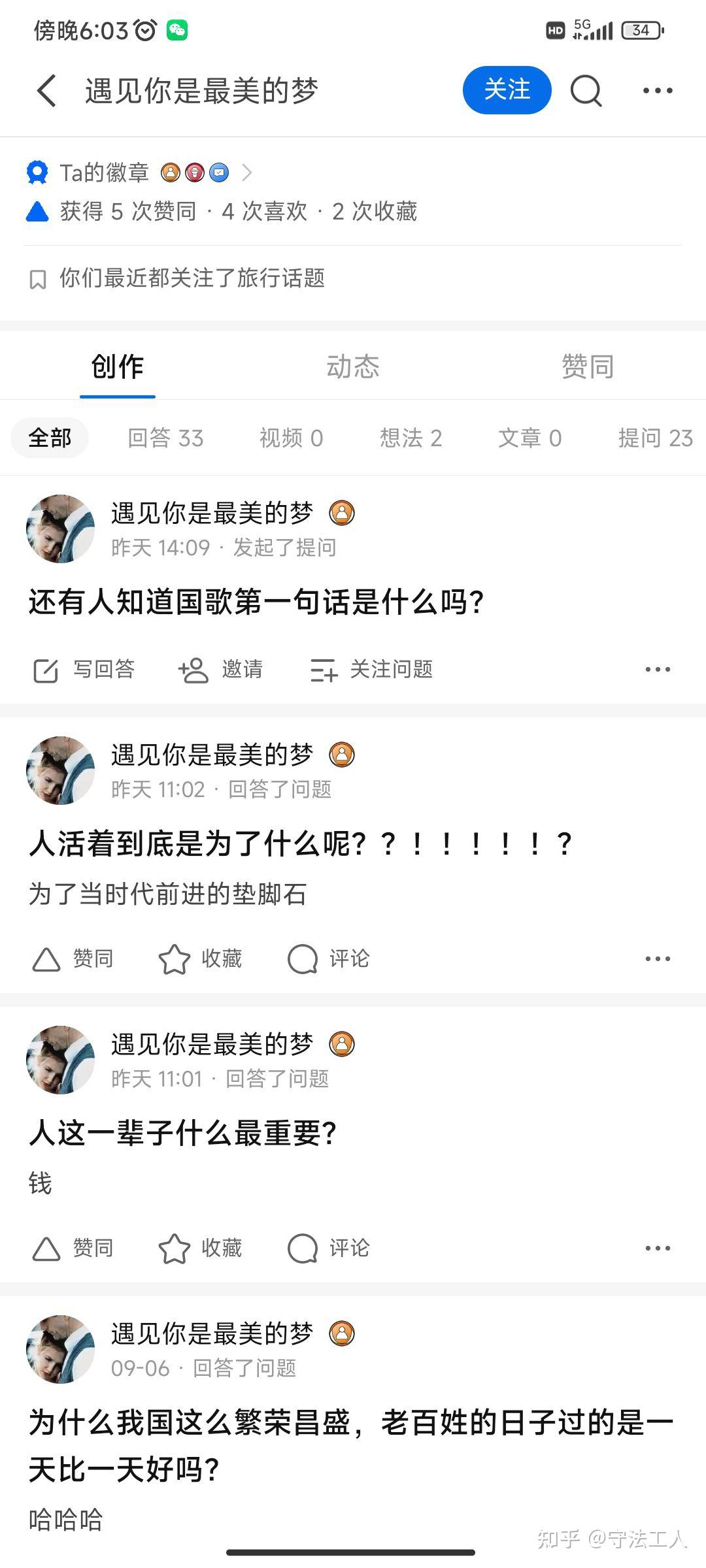Follow this user with 关注 button
Image resolution: width=706 pixels, height=1568 pixels.
[x=507, y=90]
